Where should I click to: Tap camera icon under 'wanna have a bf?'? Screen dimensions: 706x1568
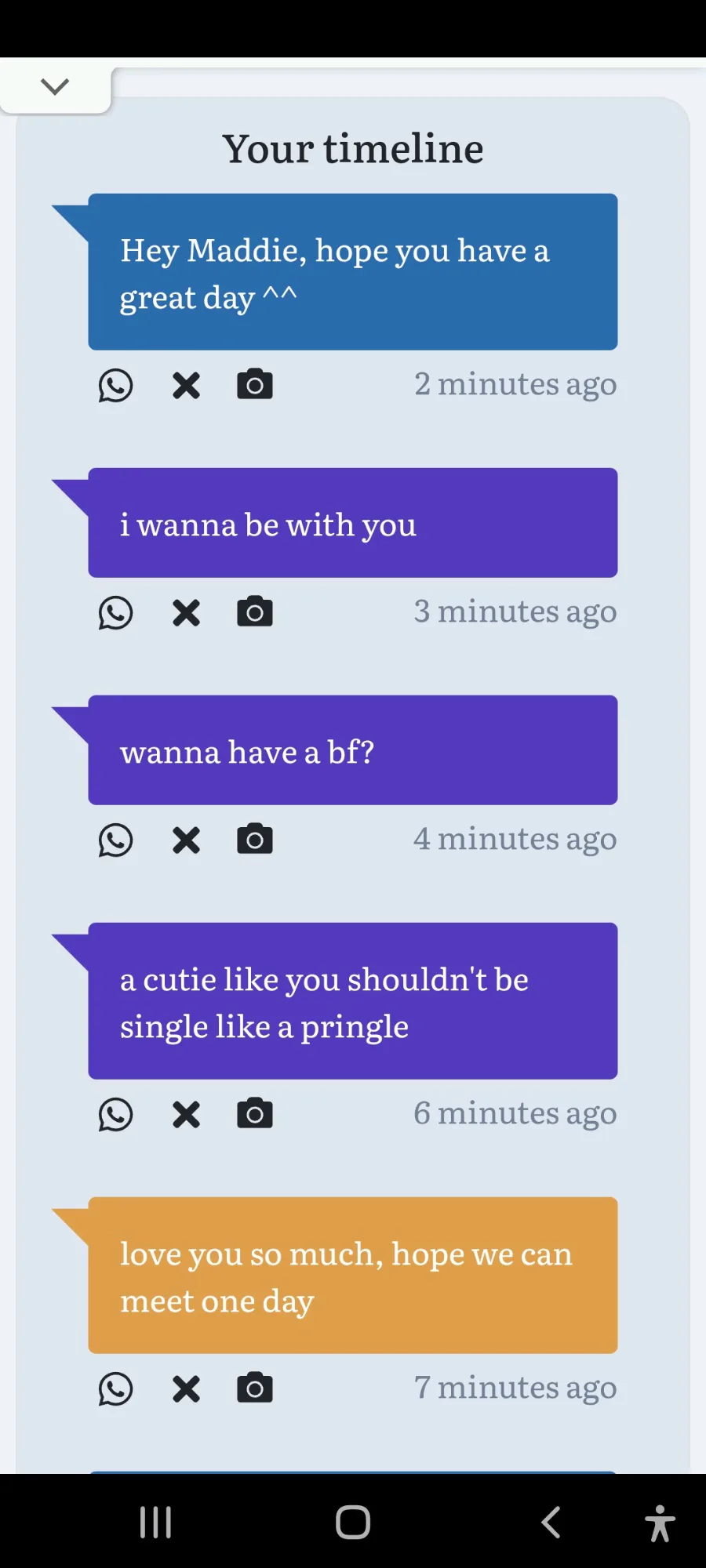coord(255,839)
